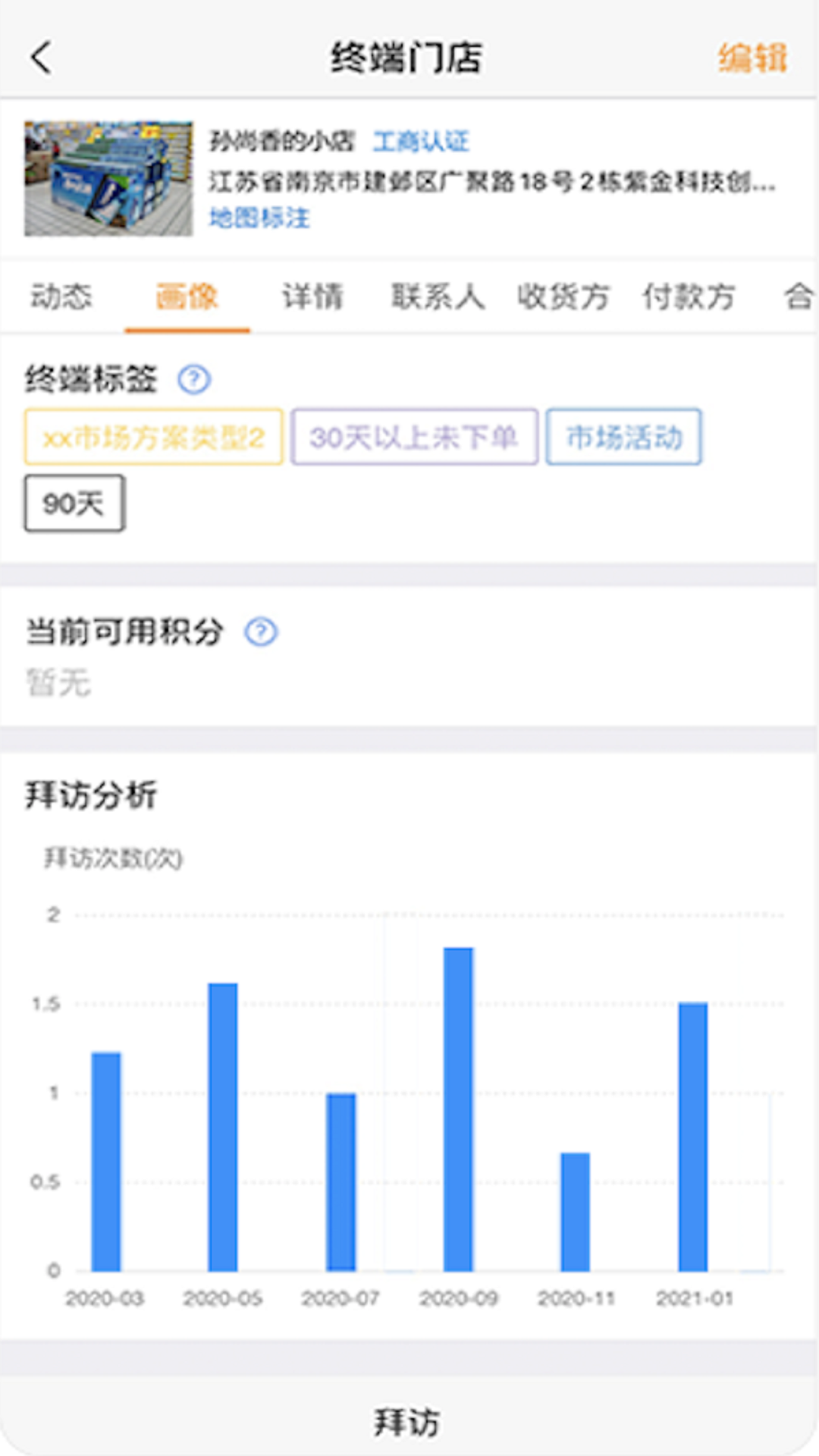Open the 工商认证 link
This screenshot has height=1456, width=819.
(421, 141)
